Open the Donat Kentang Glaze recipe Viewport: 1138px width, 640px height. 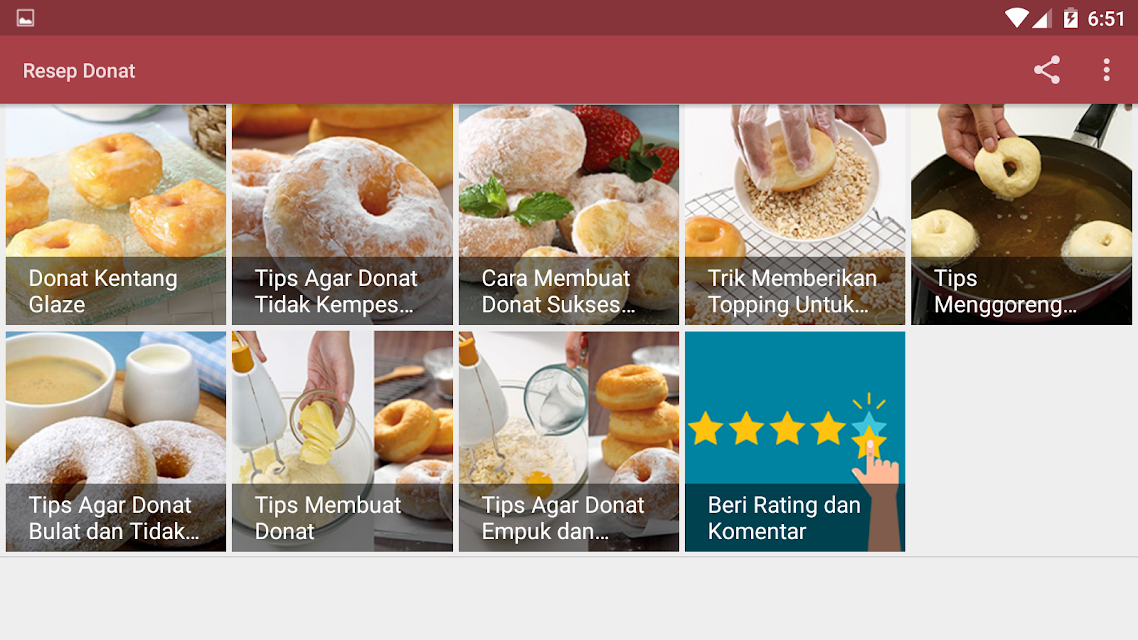coord(116,215)
